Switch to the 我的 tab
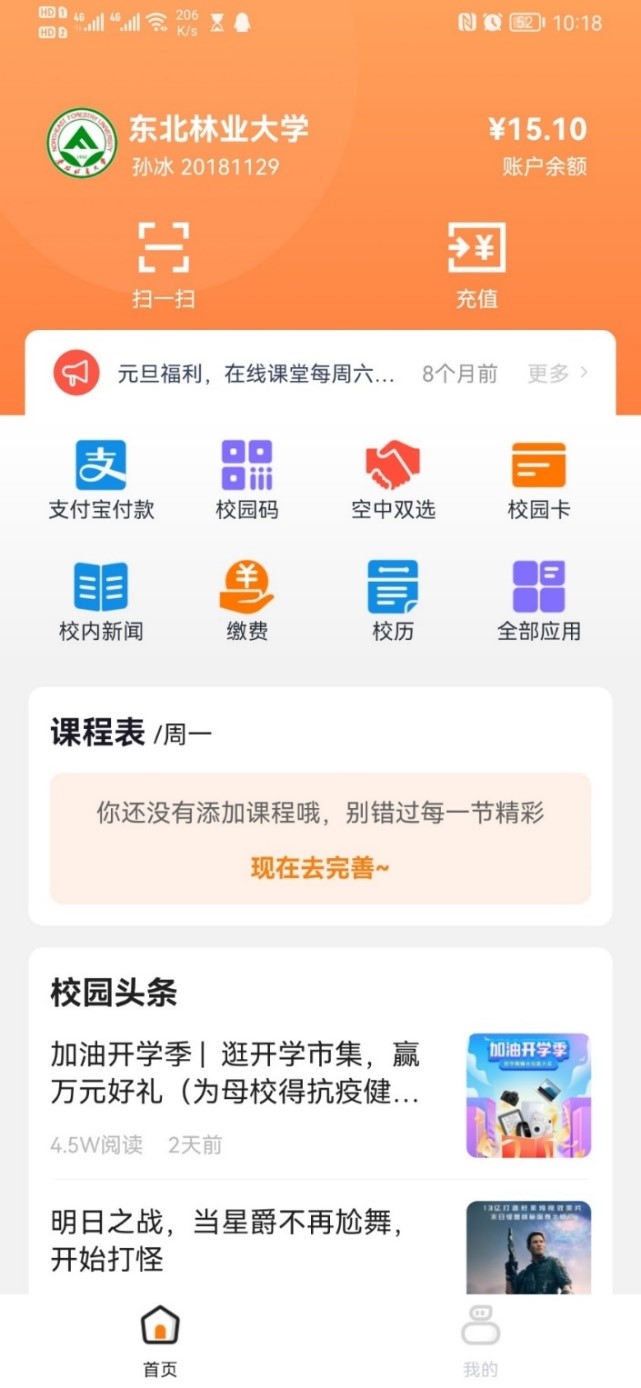 [x=480, y=1340]
